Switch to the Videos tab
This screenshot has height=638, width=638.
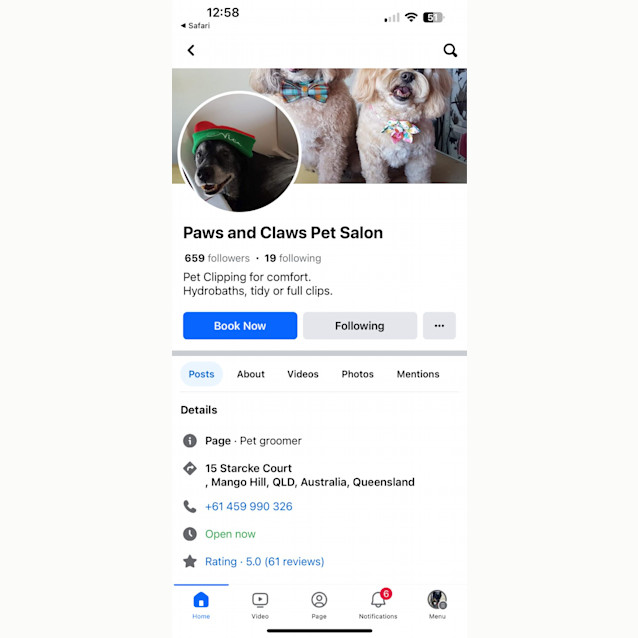(x=303, y=374)
